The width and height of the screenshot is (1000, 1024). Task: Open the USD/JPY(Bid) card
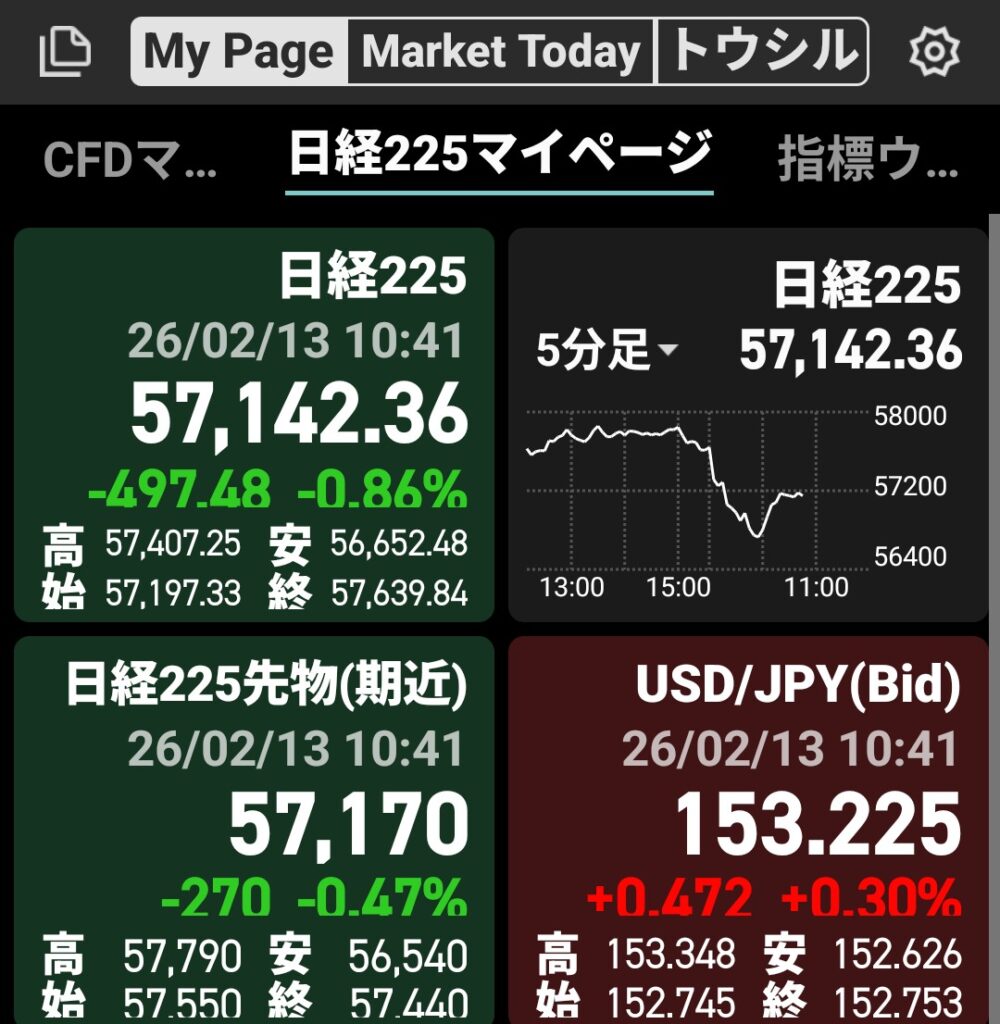tap(748, 830)
